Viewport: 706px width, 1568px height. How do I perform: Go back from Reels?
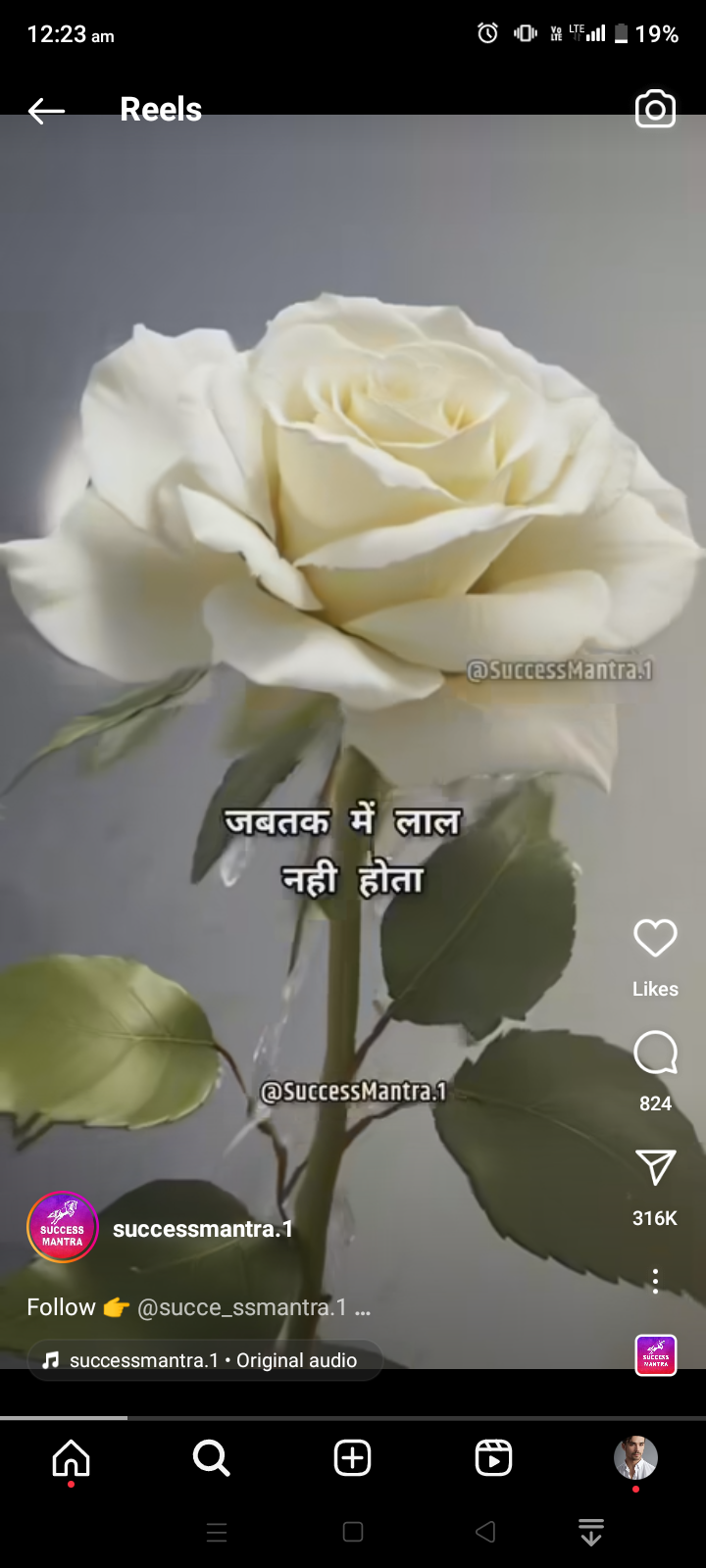coord(46,111)
